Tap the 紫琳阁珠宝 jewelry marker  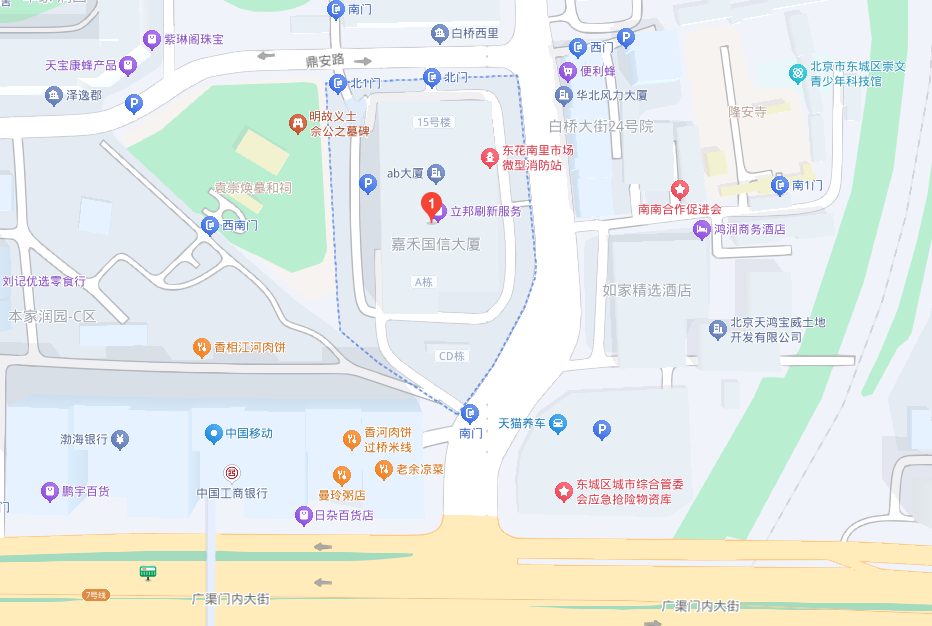click(x=151, y=39)
